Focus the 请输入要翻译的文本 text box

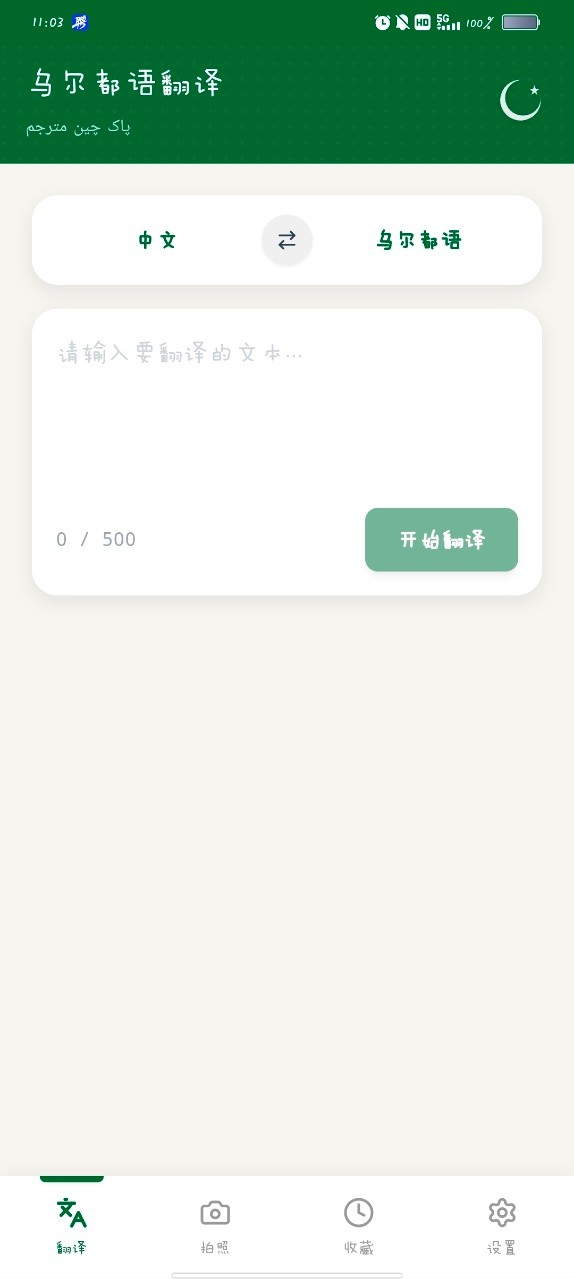pyautogui.click(x=287, y=415)
